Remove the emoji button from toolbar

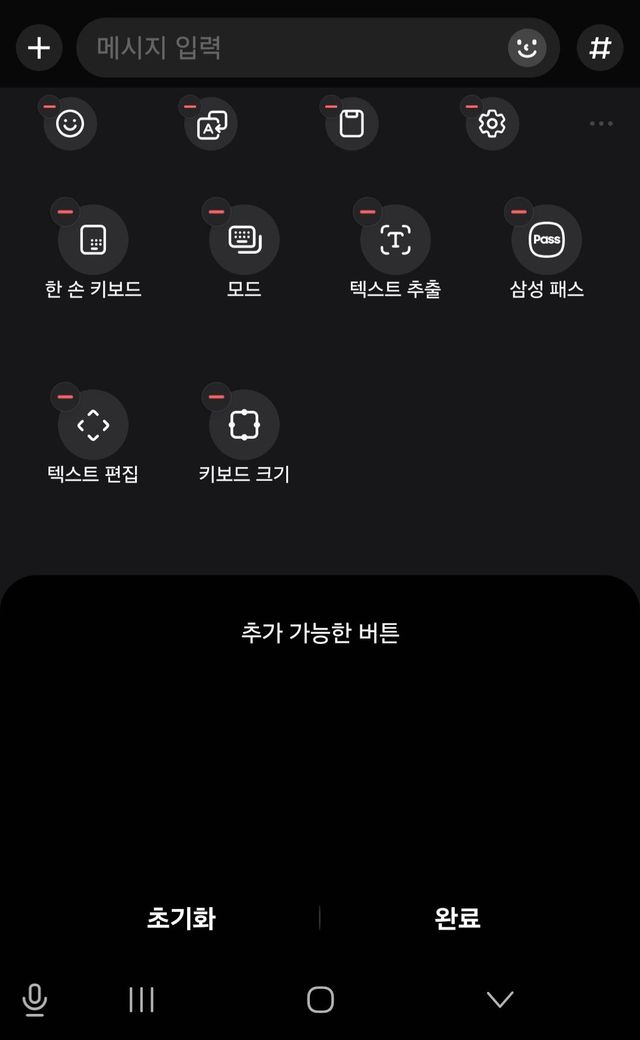click(48, 106)
